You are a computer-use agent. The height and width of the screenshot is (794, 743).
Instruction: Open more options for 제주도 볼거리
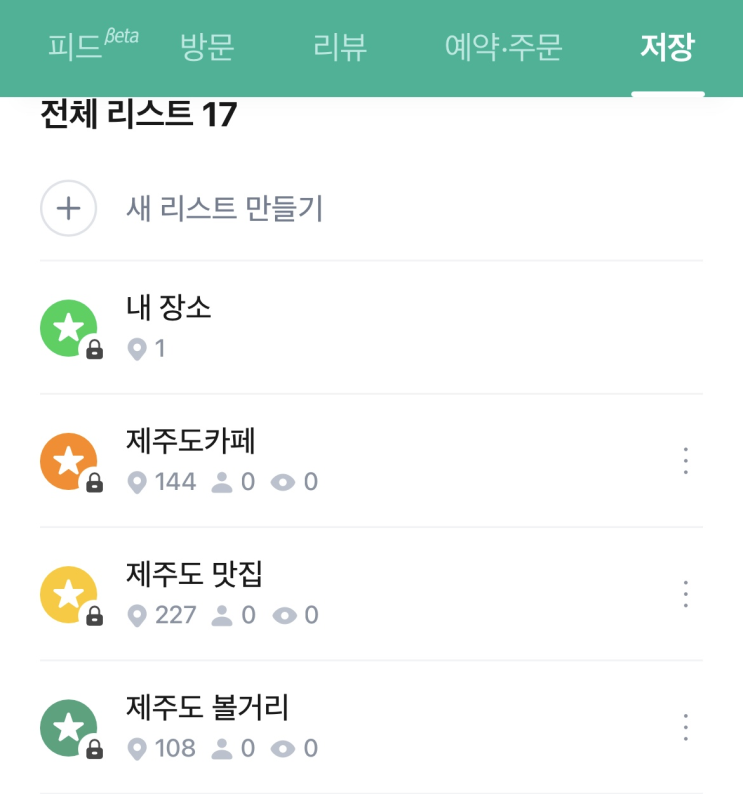click(685, 727)
